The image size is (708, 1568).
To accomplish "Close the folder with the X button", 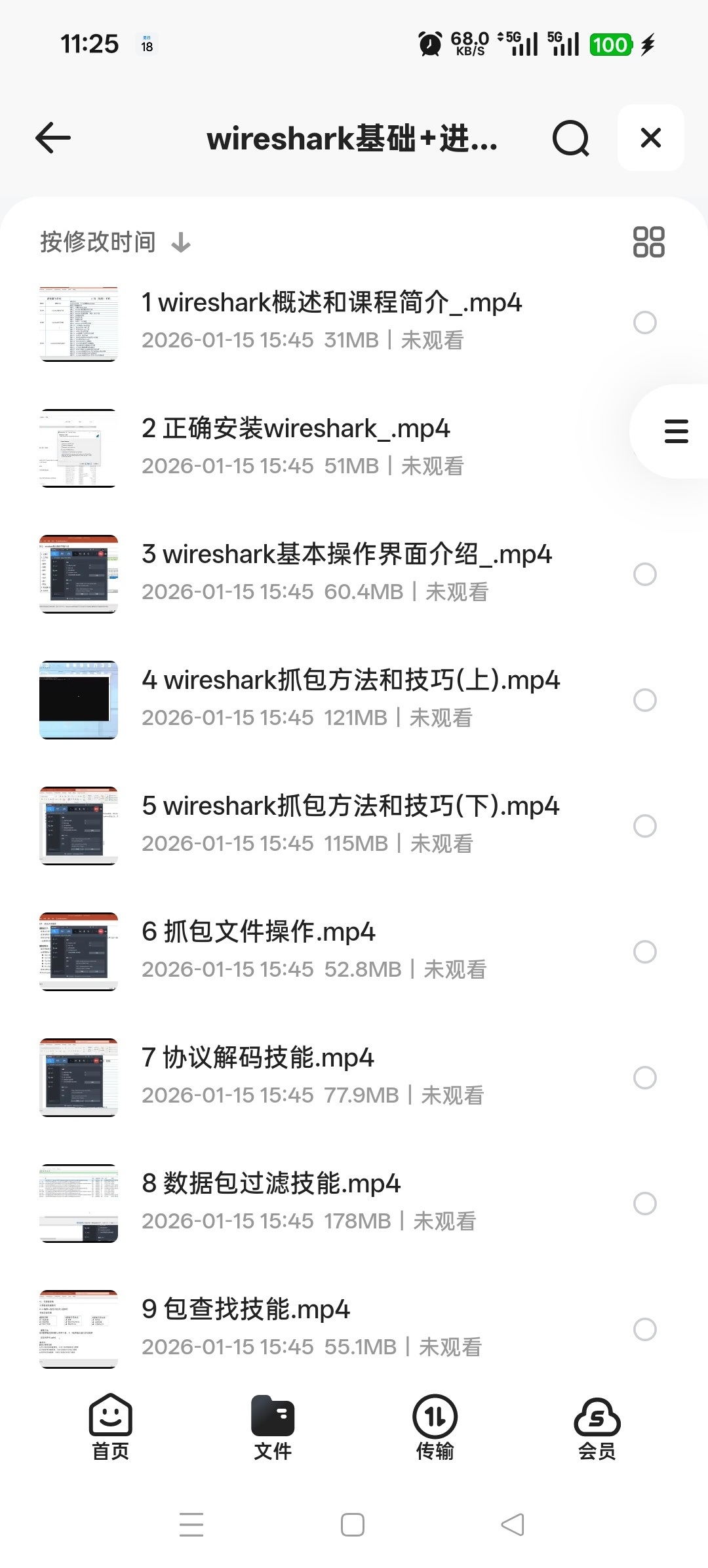I will pyautogui.click(x=650, y=138).
